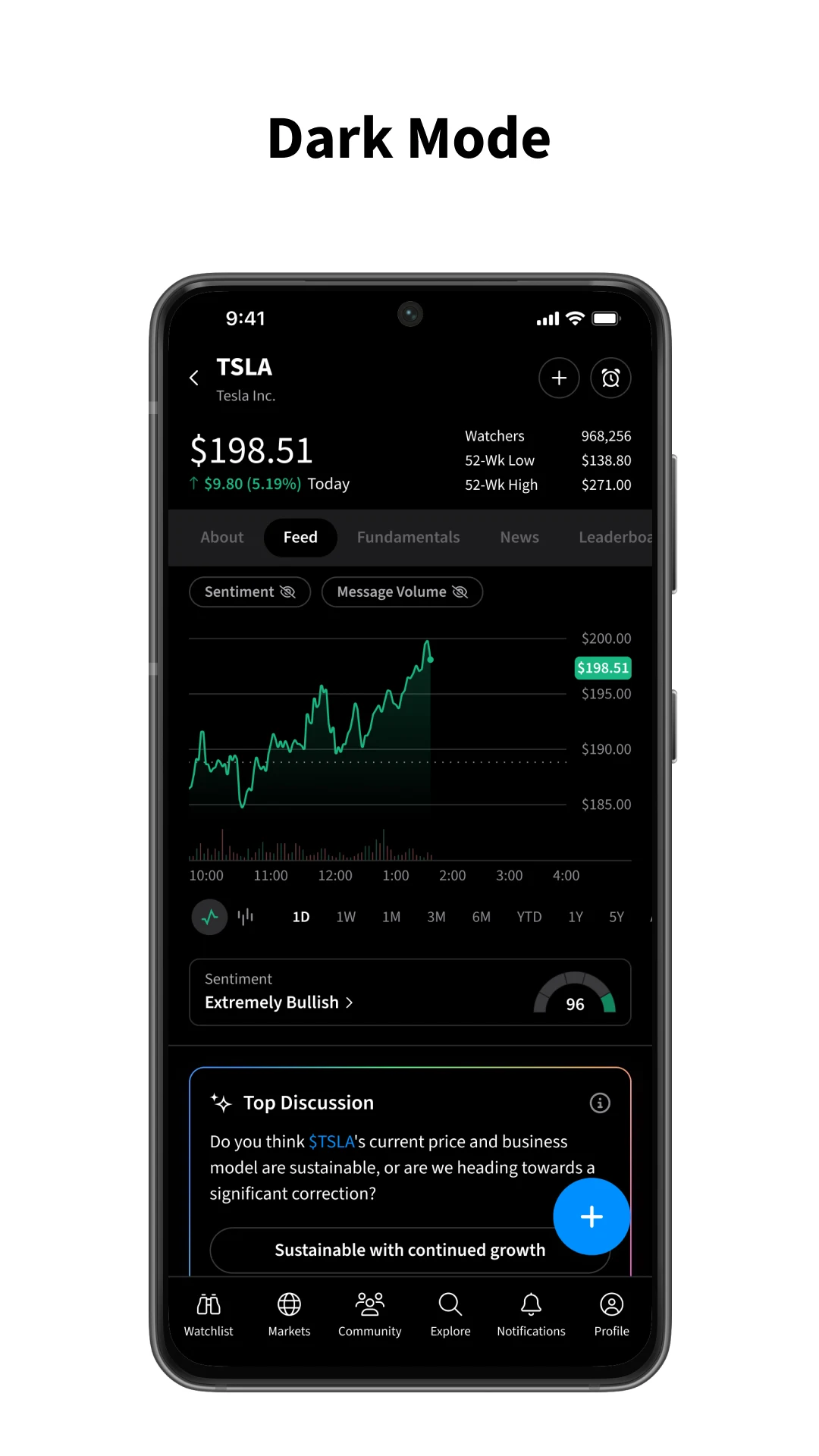819x1456 pixels.
Task: Switch to the Fundamentals tab
Action: (x=408, y=537)
